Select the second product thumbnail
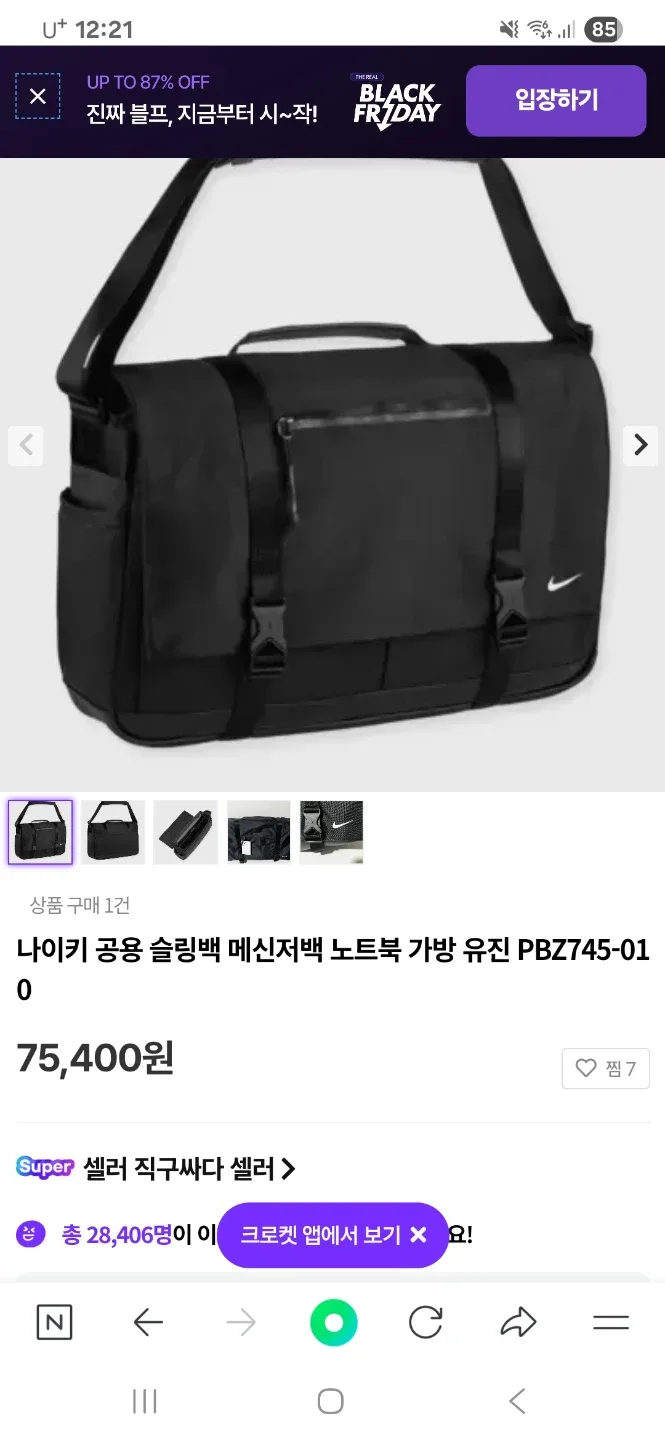The height and width of the screenshot is (1440, 665). tap(113, 832)
